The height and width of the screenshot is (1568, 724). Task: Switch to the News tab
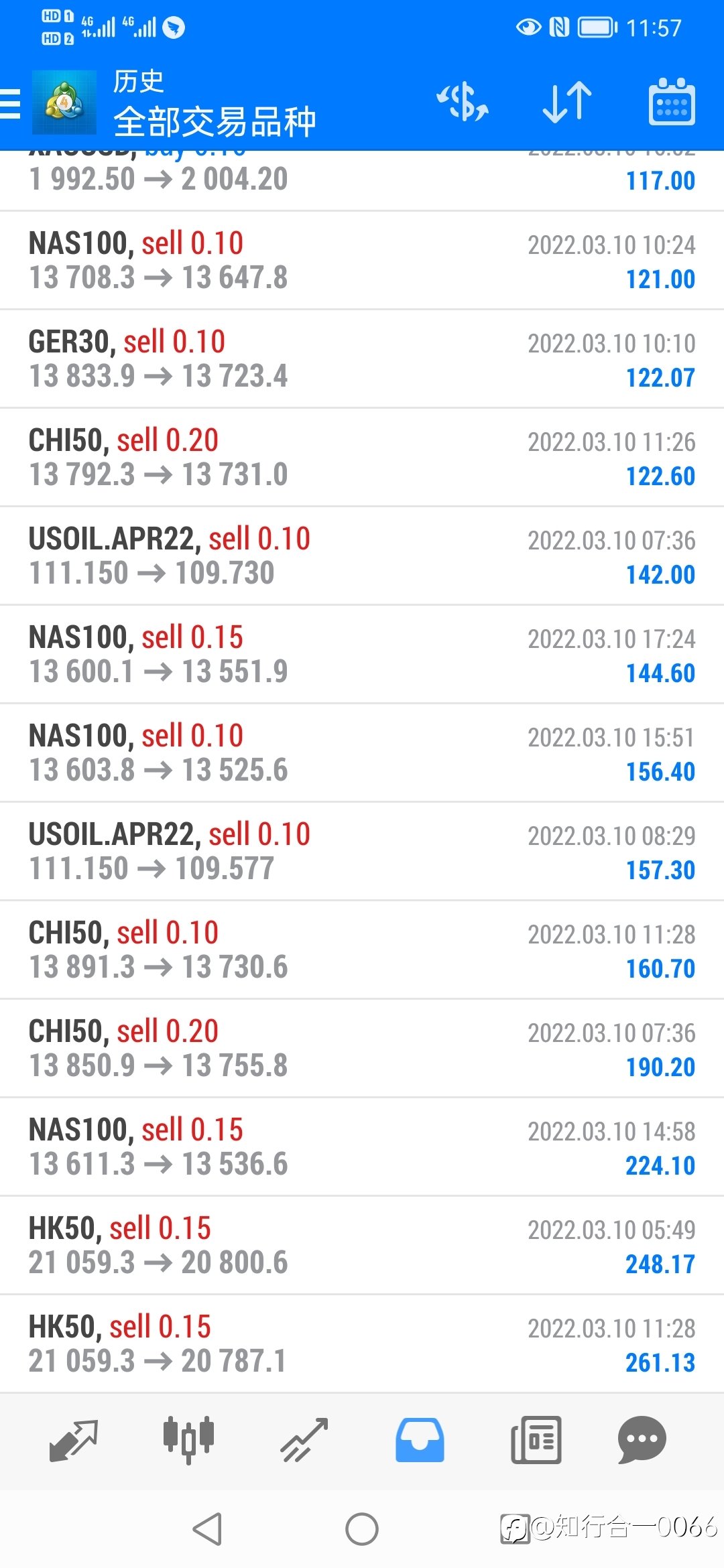pos(536,1440)
